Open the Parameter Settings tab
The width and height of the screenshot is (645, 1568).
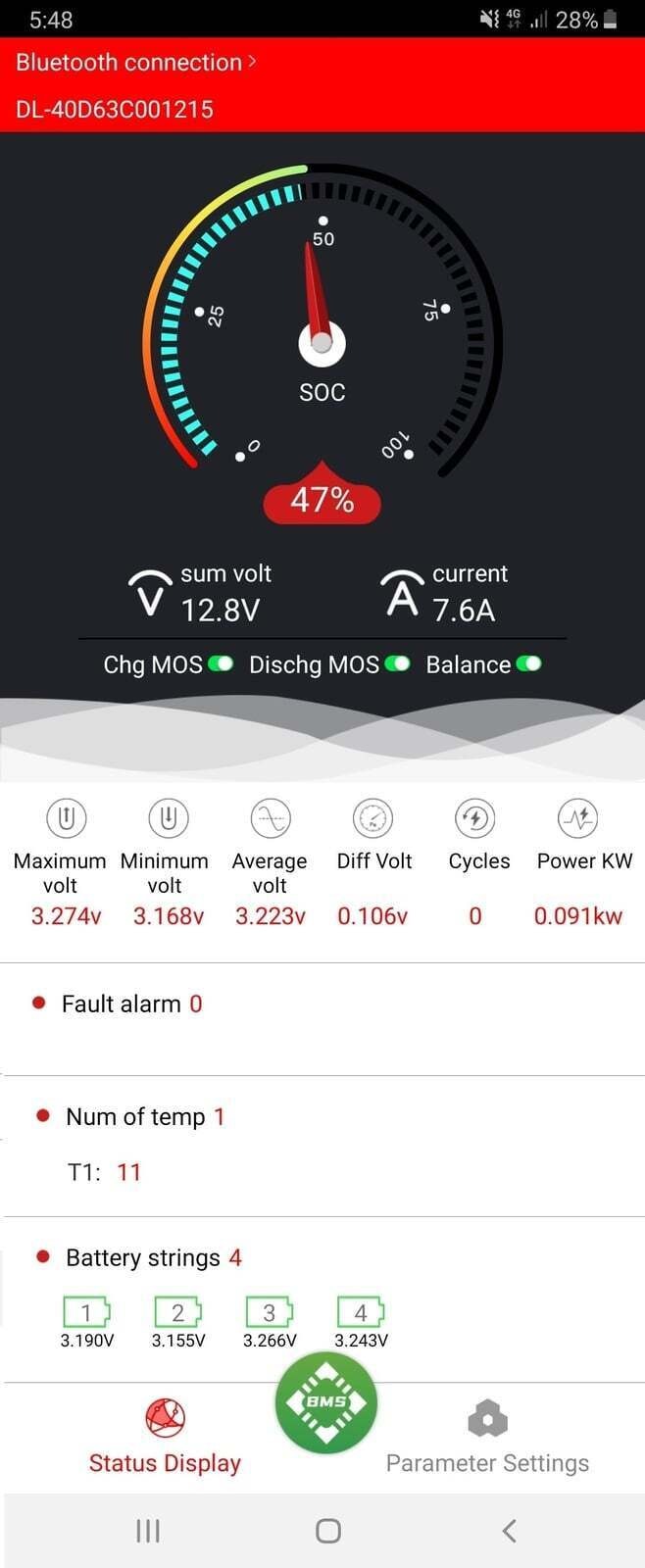click(x=487, y=1437)
